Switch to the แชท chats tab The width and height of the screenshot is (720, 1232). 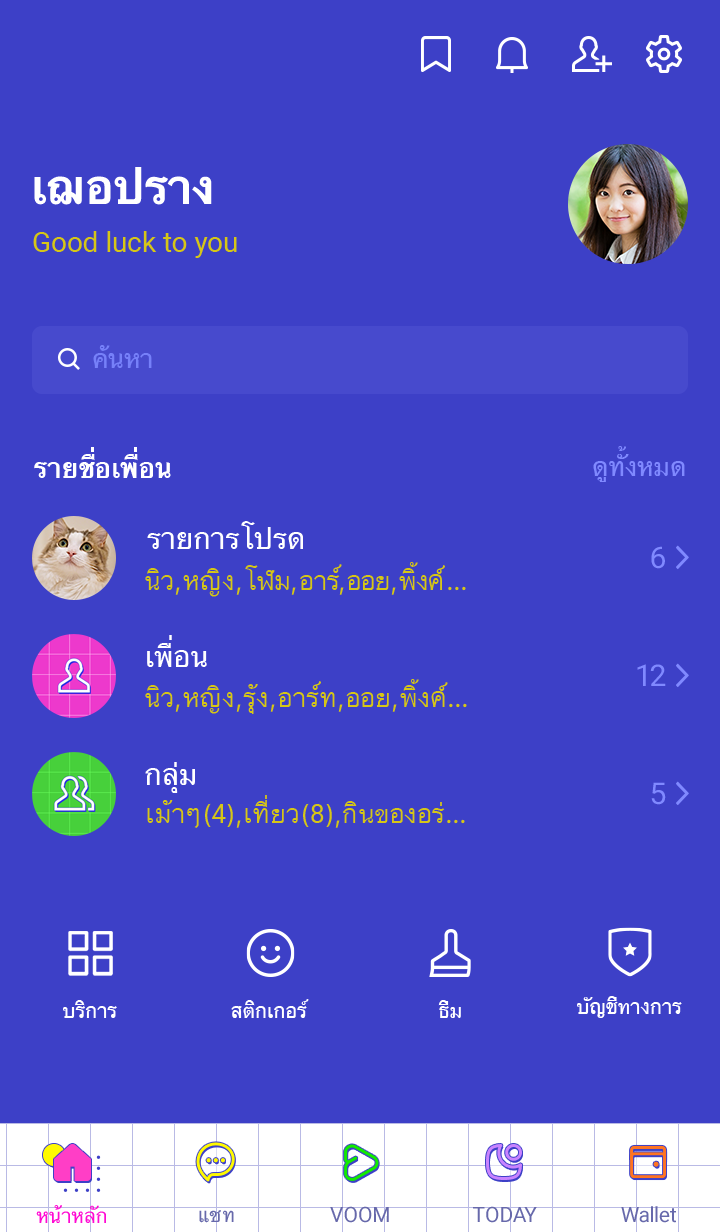[x=216, y=1180]
